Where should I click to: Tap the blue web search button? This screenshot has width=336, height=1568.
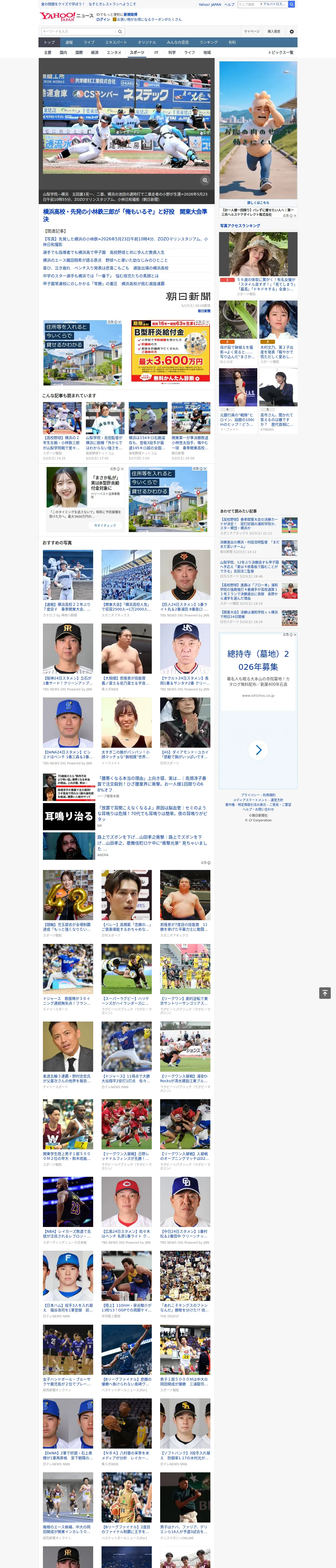point(292,4)
